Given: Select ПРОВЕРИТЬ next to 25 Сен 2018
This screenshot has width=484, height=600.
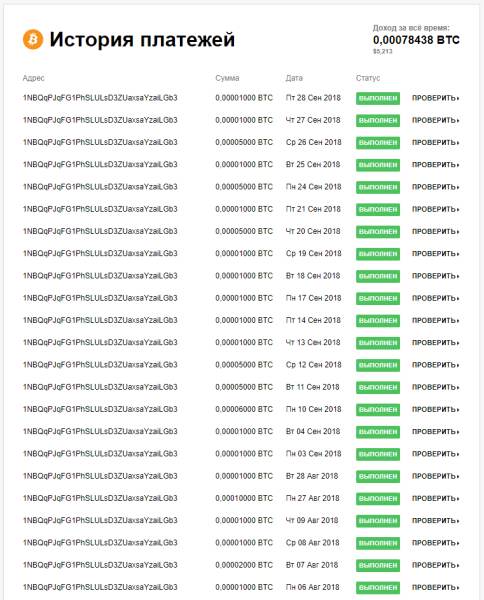Looking at the screenshot, I should click(435, 165).
